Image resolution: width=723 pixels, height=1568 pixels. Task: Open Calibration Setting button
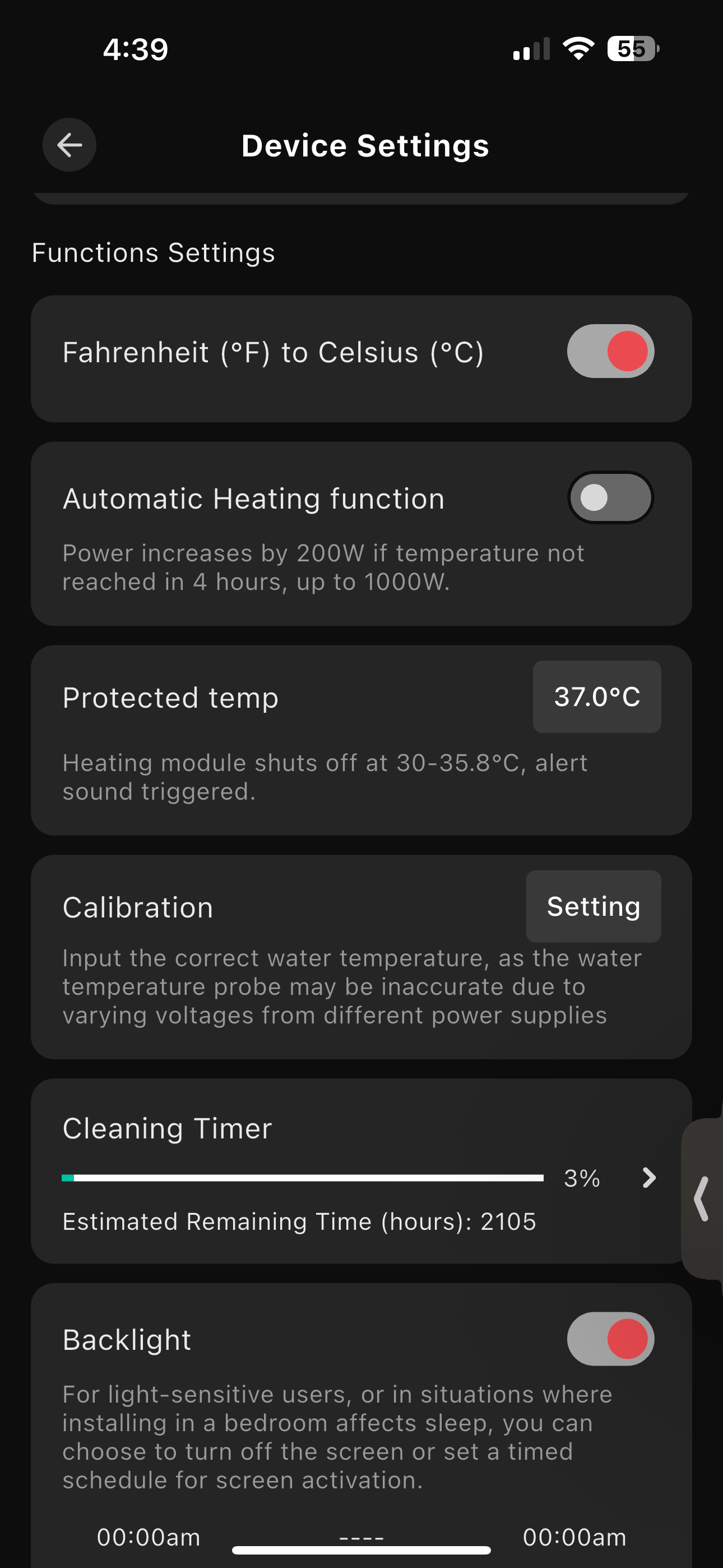click(x=593, y=906)
